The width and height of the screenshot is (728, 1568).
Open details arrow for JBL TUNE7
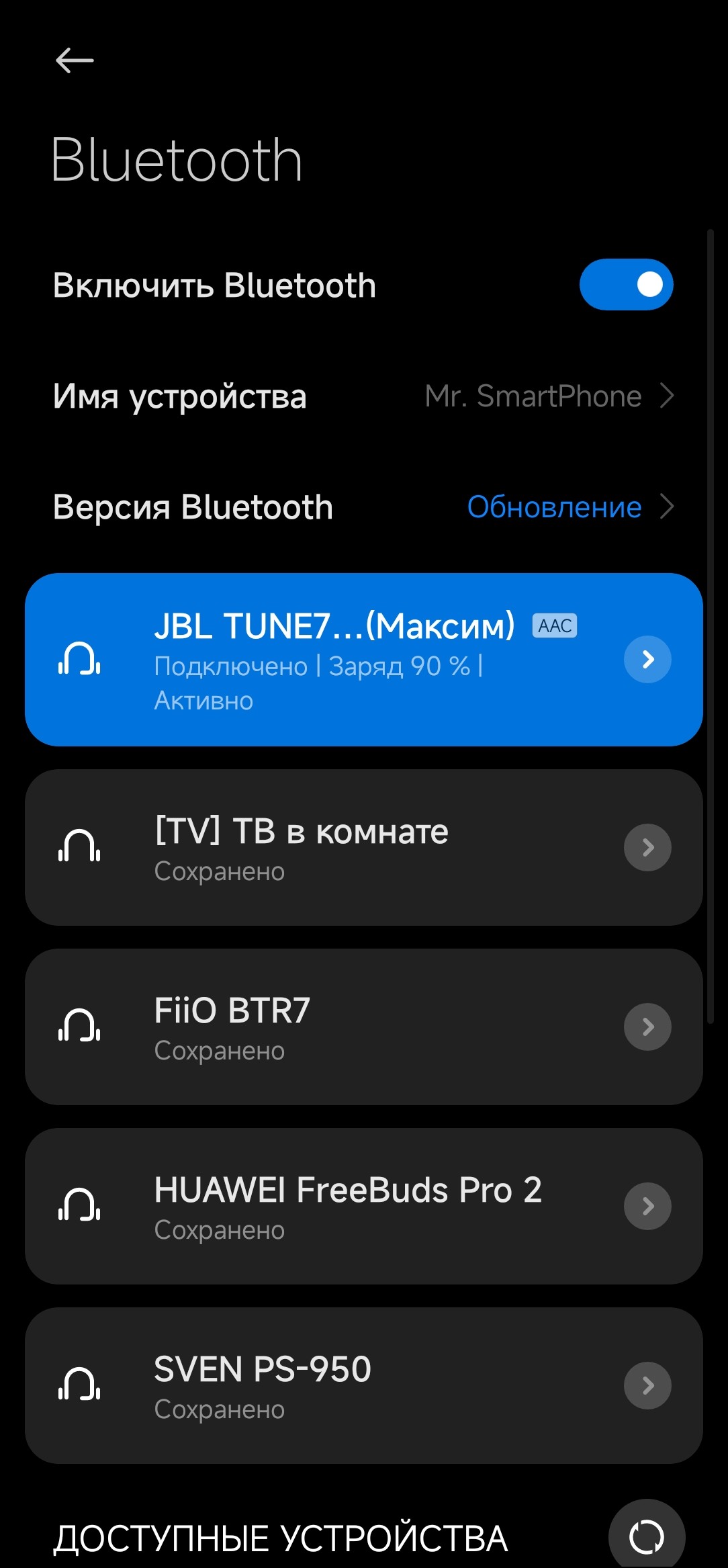tap(647, 659)
